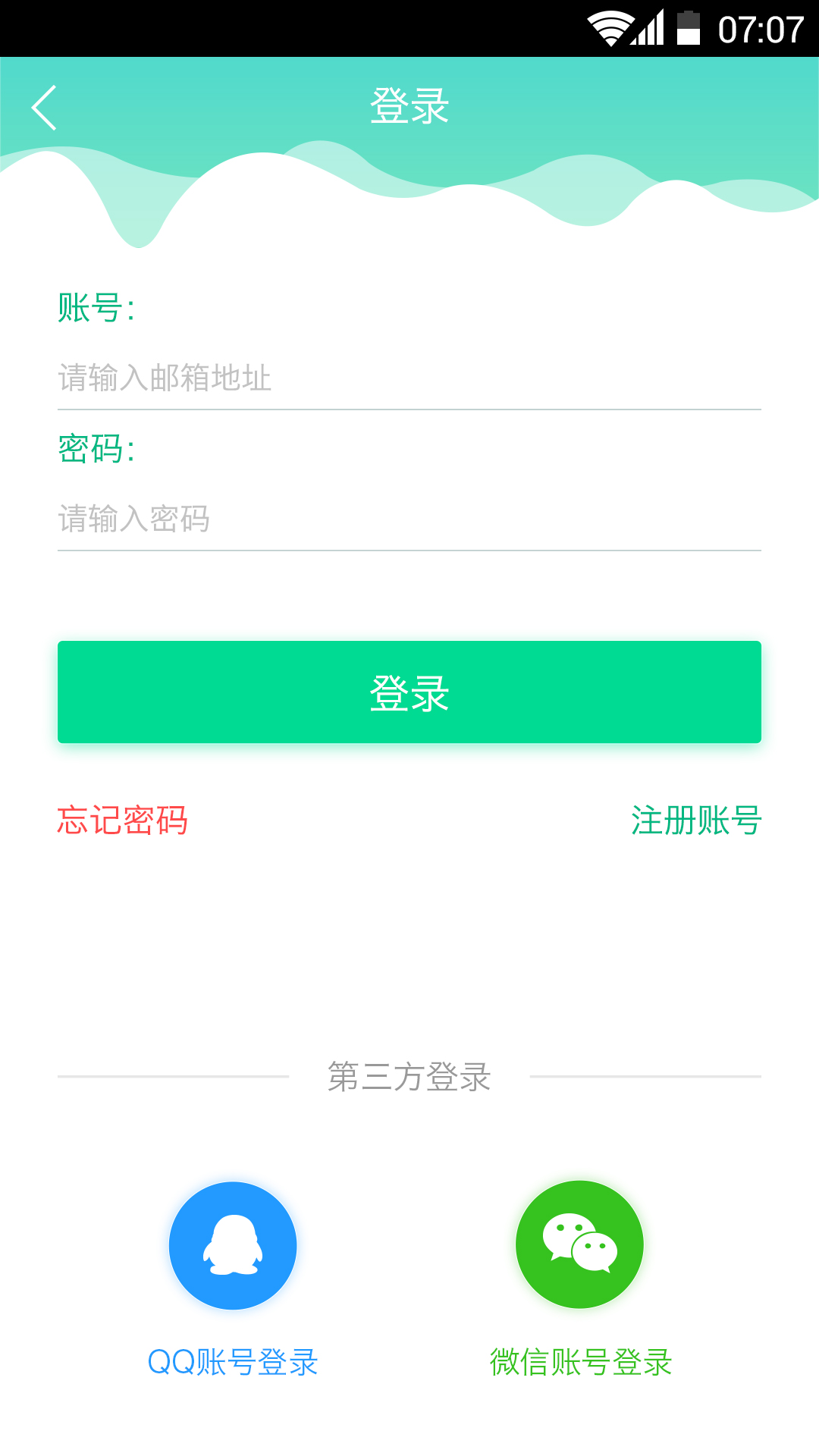This screenshot has width=819, height=1456.
Task: Click the email address input field
Action: coord(409,378)
